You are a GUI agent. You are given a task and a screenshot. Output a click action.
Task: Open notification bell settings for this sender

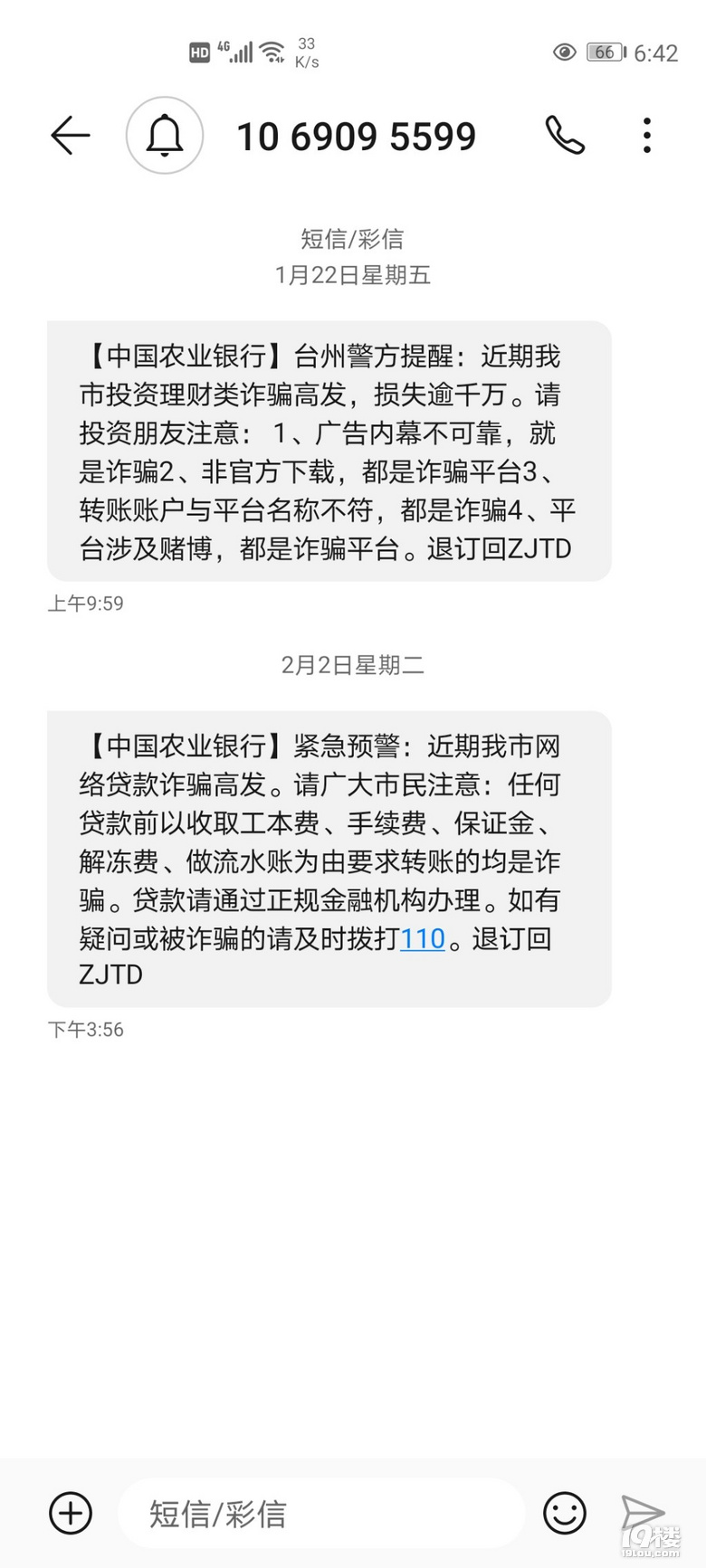tap(165, 136)
